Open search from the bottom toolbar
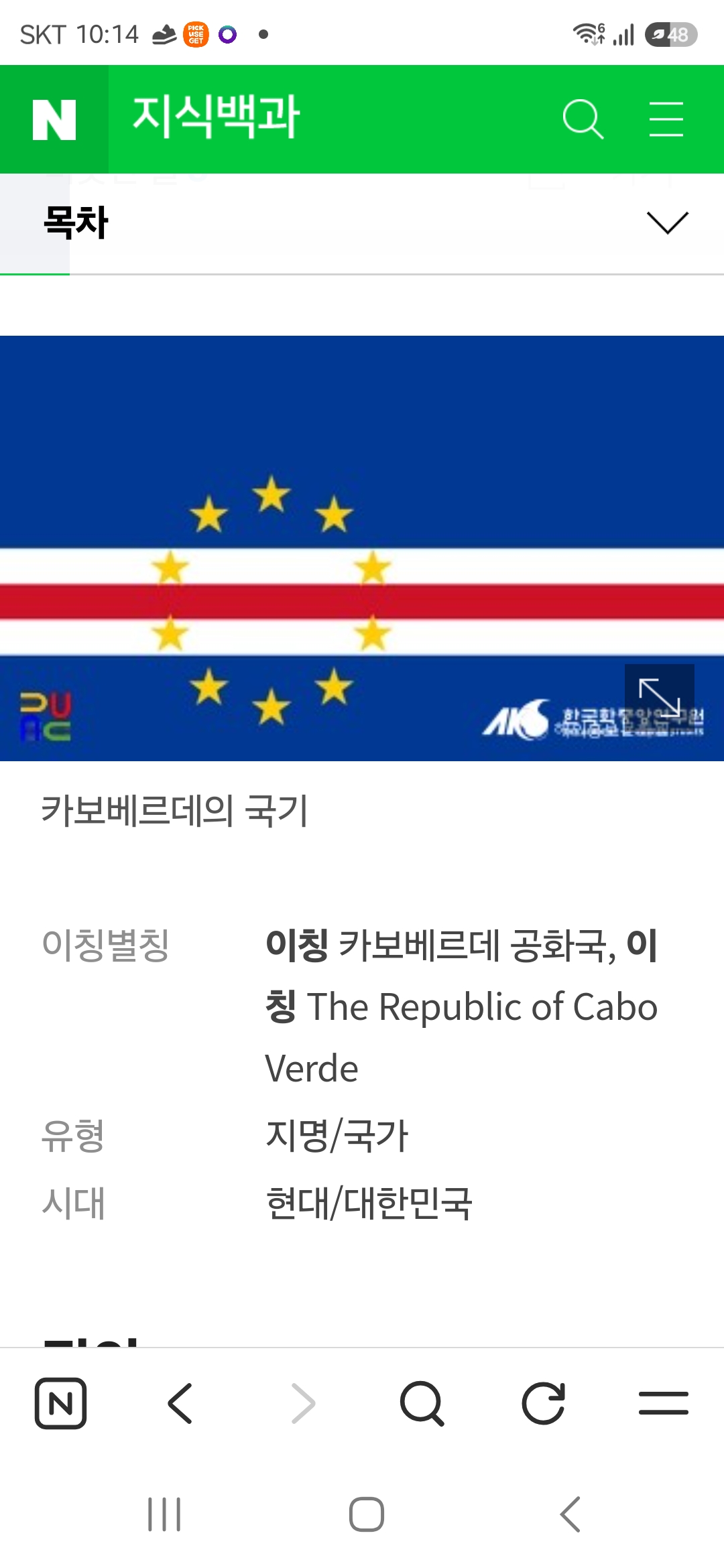This screenshot has width=724, height=1568. coord(422,1403)
